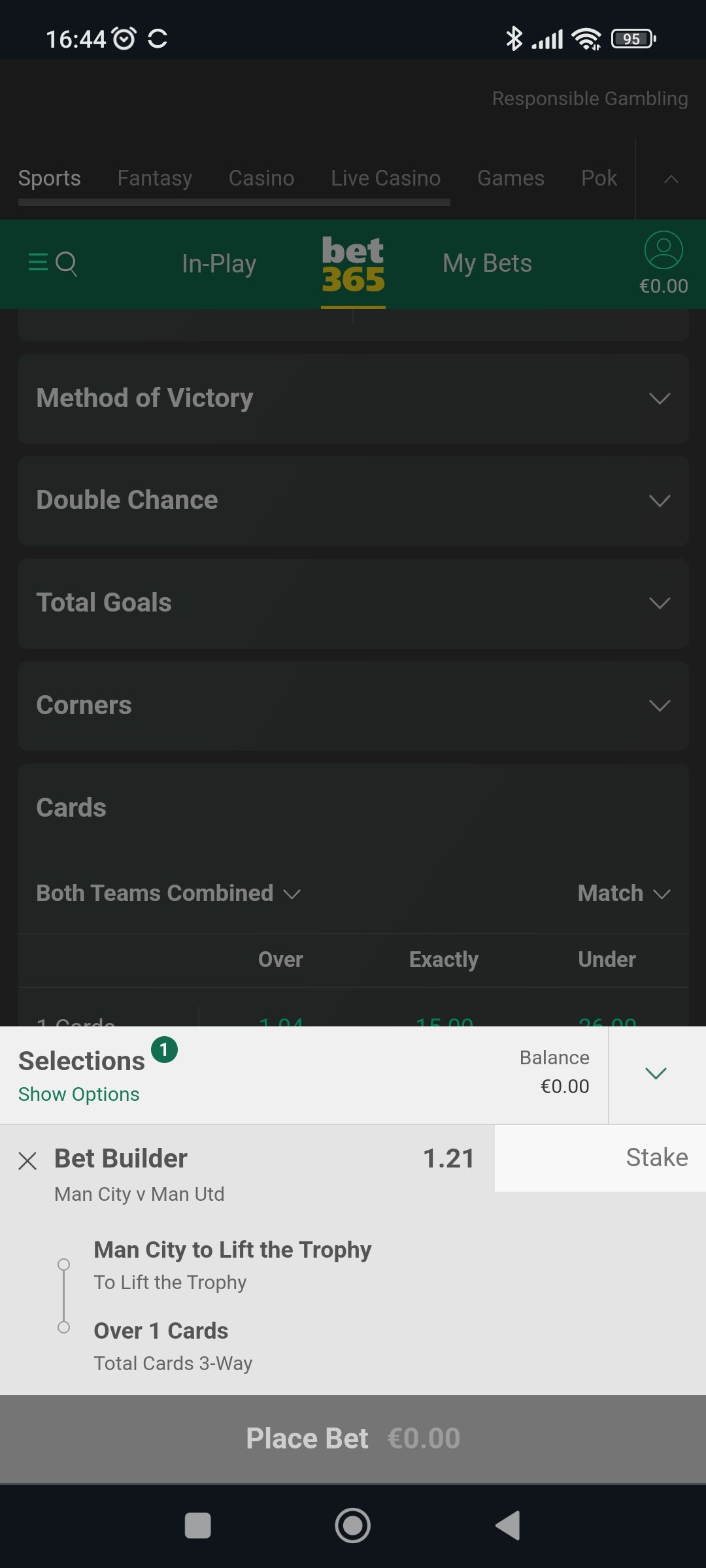Open the Live Casino tab
Viewport: 706px width, 1568px height.
tap(386, 178)
